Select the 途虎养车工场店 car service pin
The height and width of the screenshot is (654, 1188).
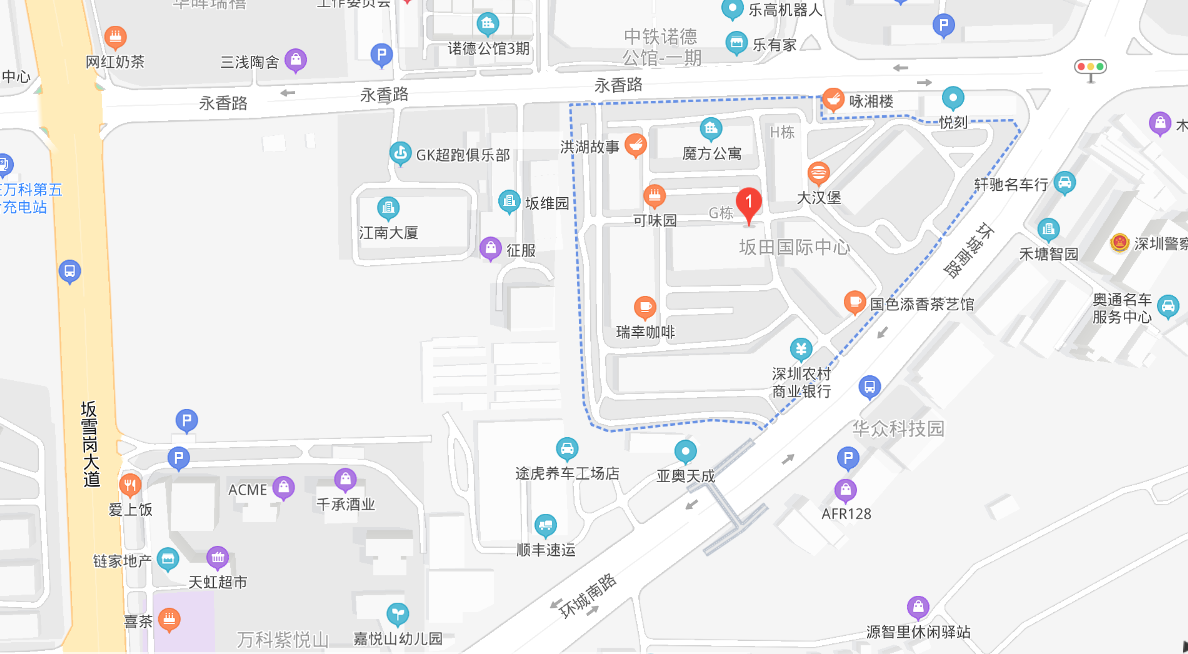pos(567,448)
